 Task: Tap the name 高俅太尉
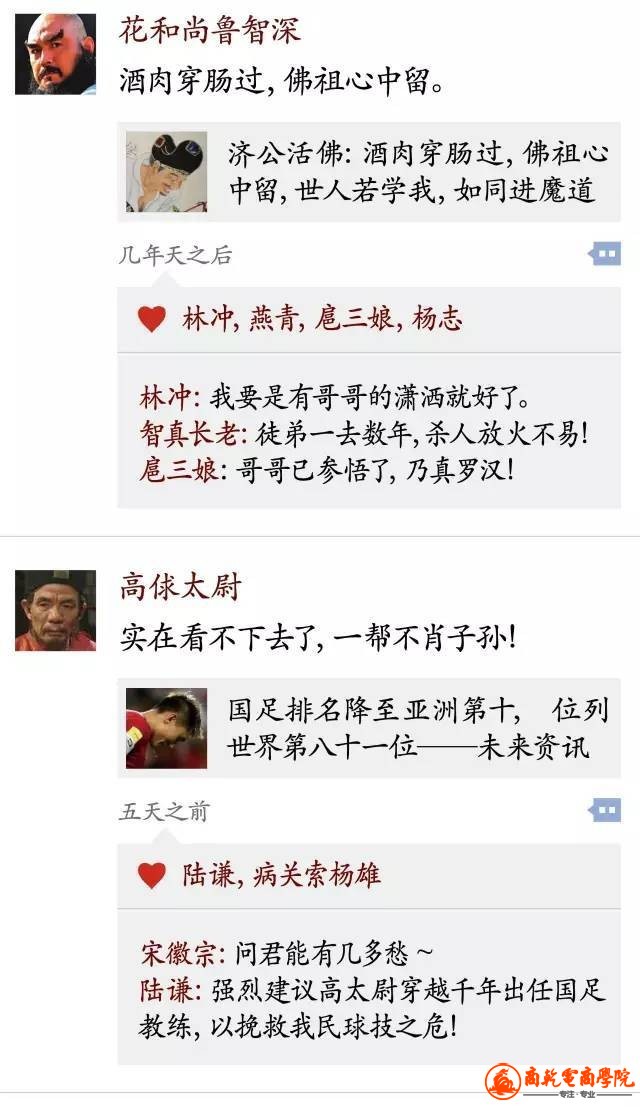[180, 586]
